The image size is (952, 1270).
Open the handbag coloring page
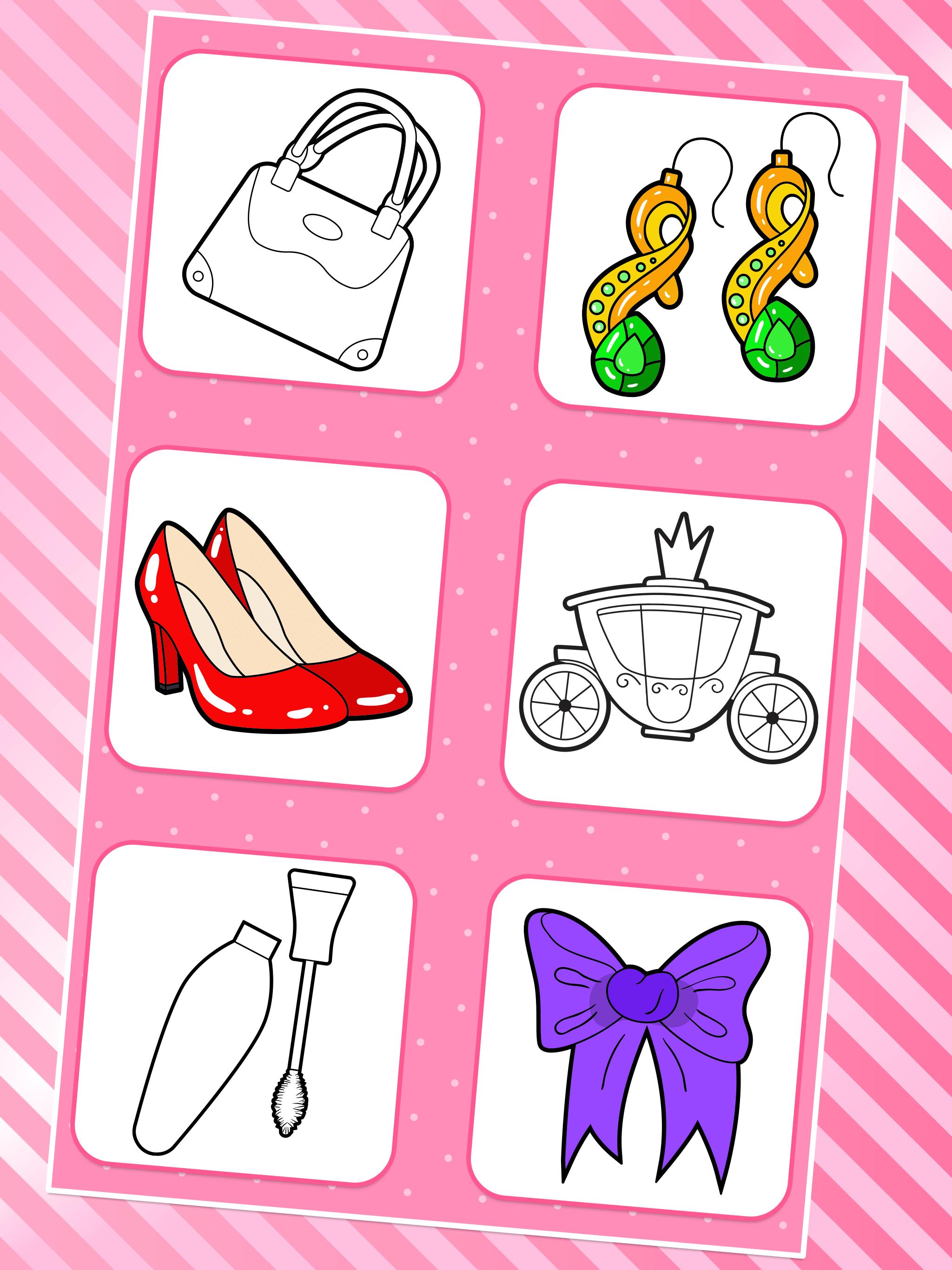312,224
